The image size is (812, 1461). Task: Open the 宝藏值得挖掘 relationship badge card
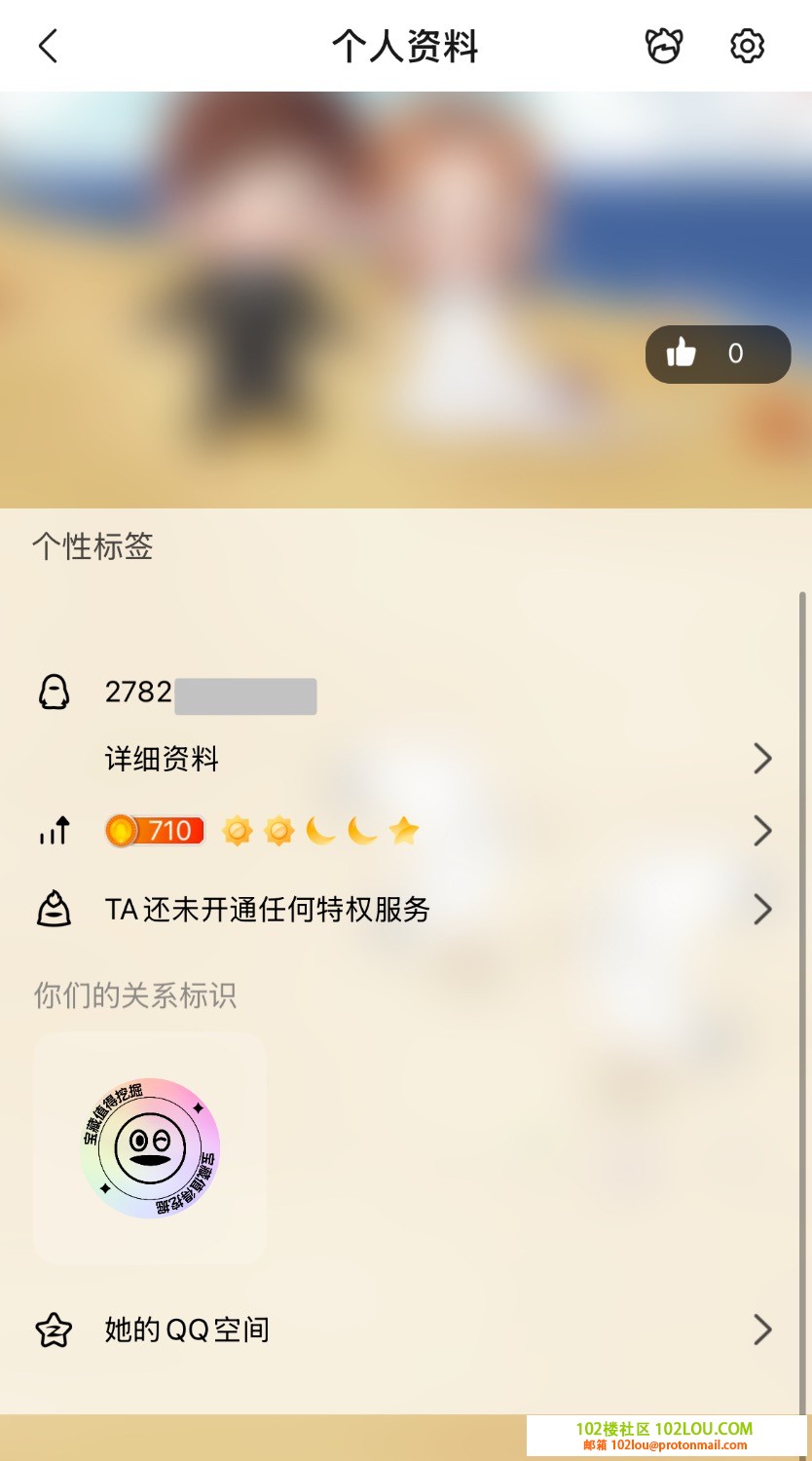point(150,1147)
